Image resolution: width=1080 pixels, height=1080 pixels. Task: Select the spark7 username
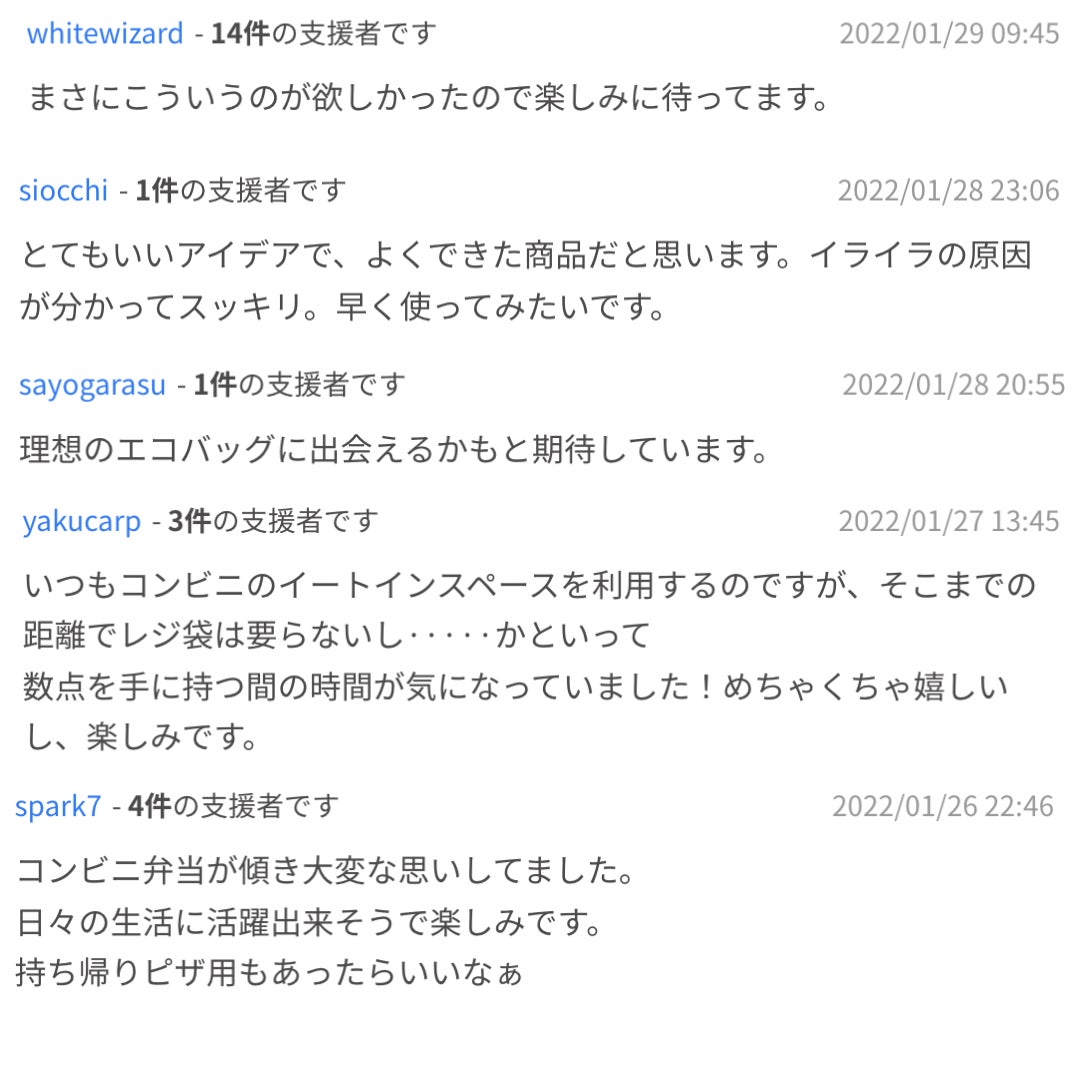tap(58, 806)
